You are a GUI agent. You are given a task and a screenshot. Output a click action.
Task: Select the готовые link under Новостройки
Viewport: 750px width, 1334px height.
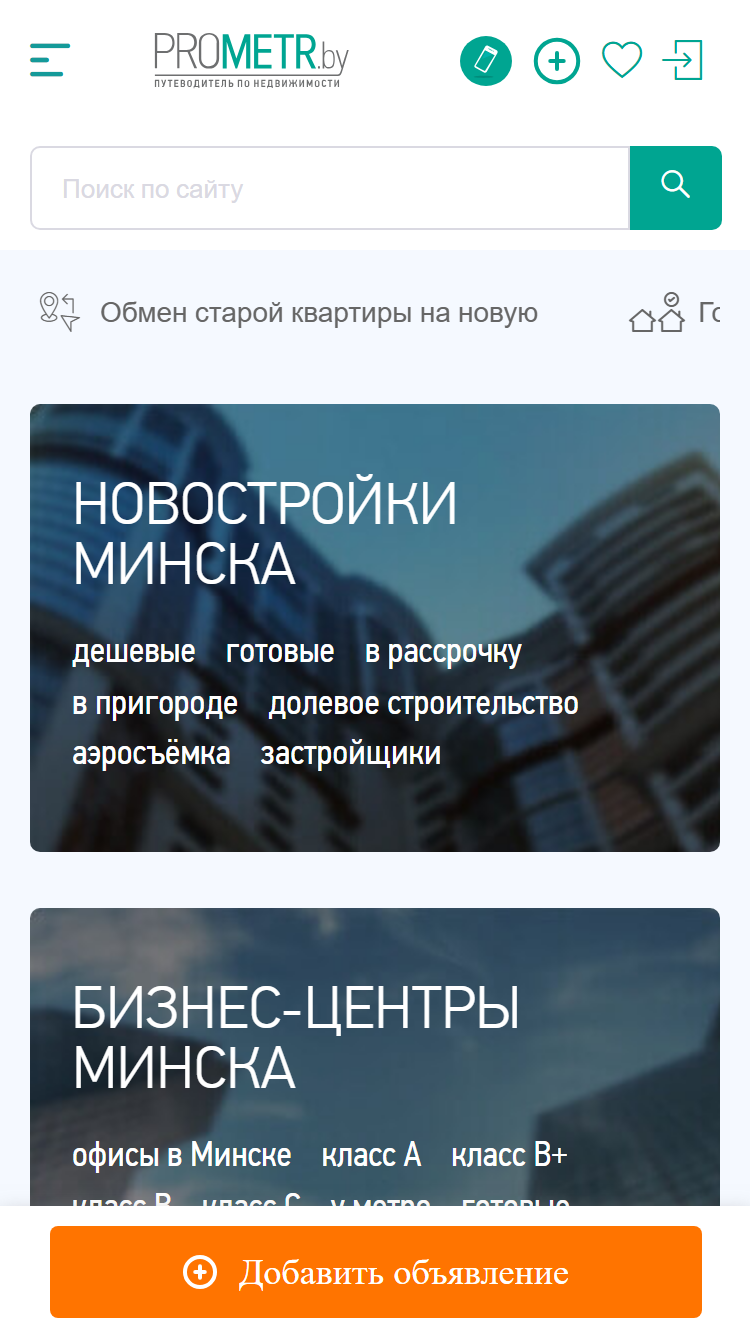[x=280, y=652]
